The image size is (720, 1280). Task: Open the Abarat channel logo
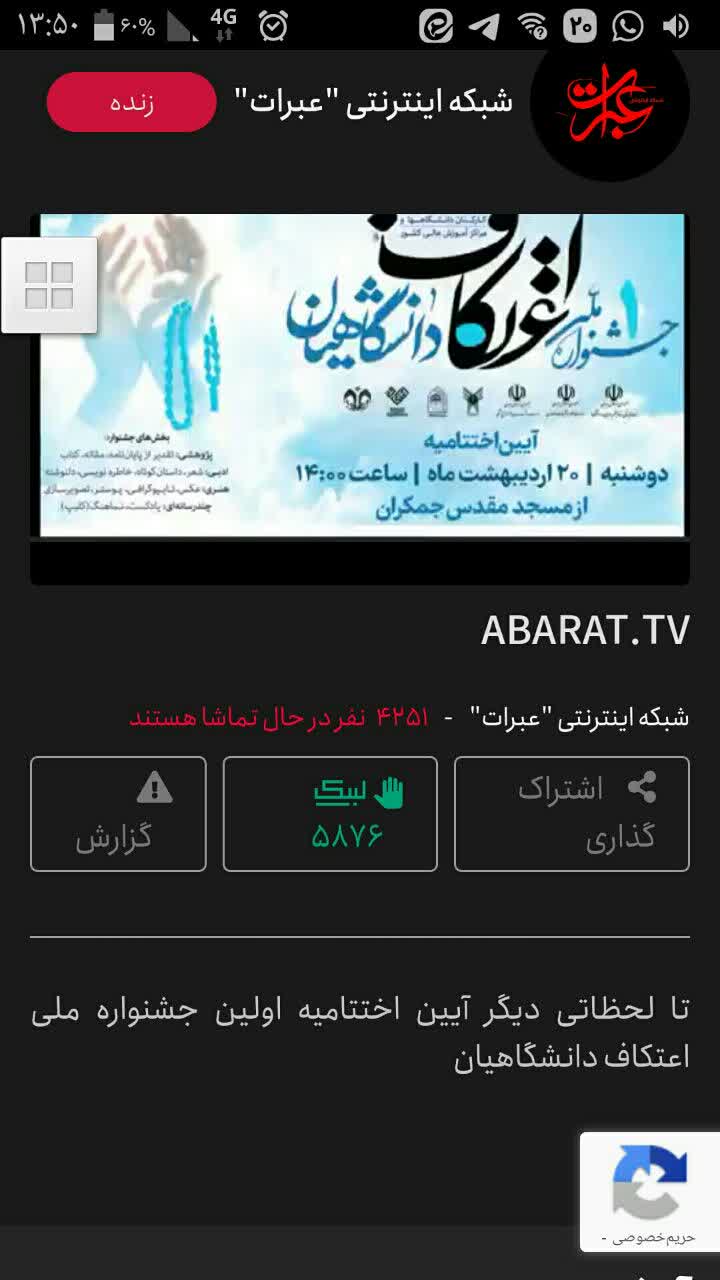click(610, 104)
